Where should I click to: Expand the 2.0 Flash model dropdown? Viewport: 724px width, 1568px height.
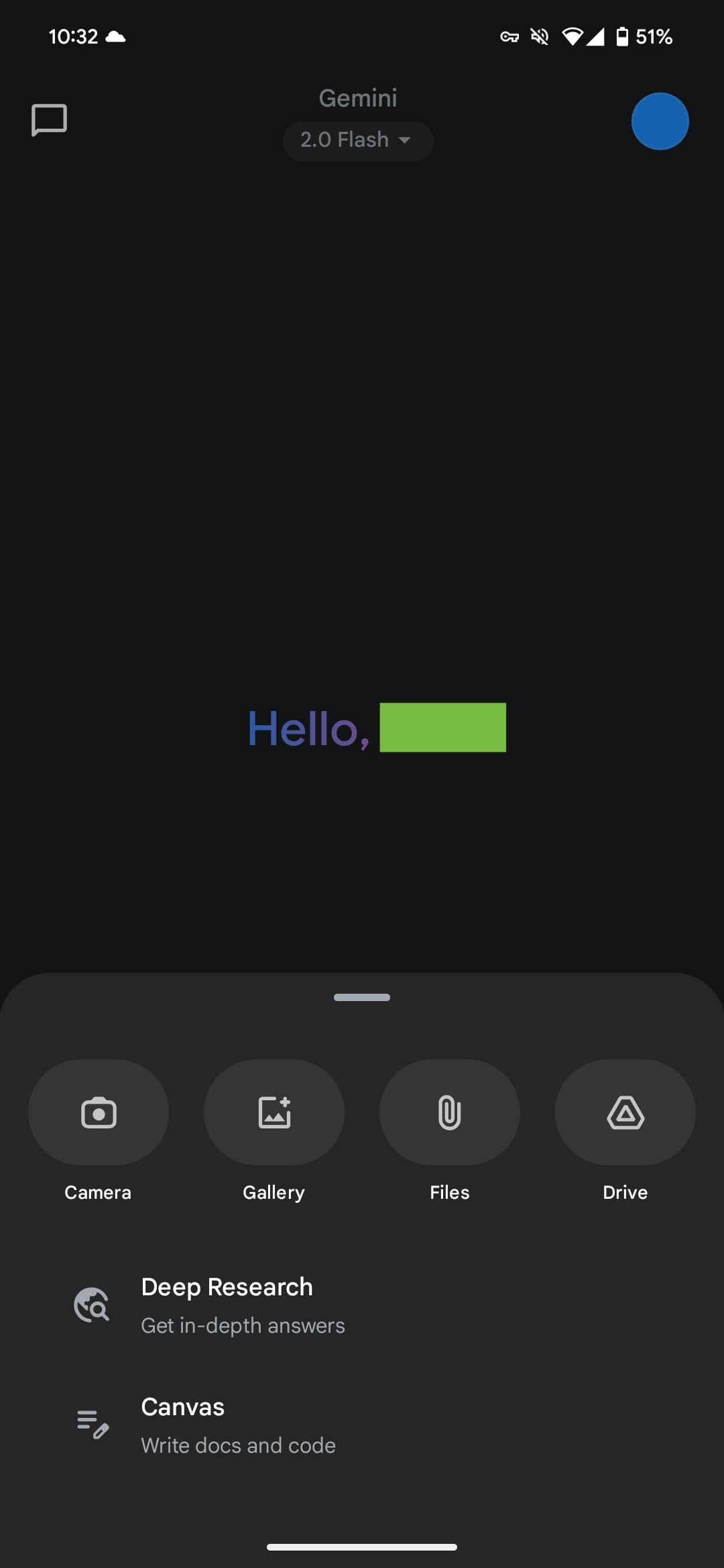pos(357,141)
